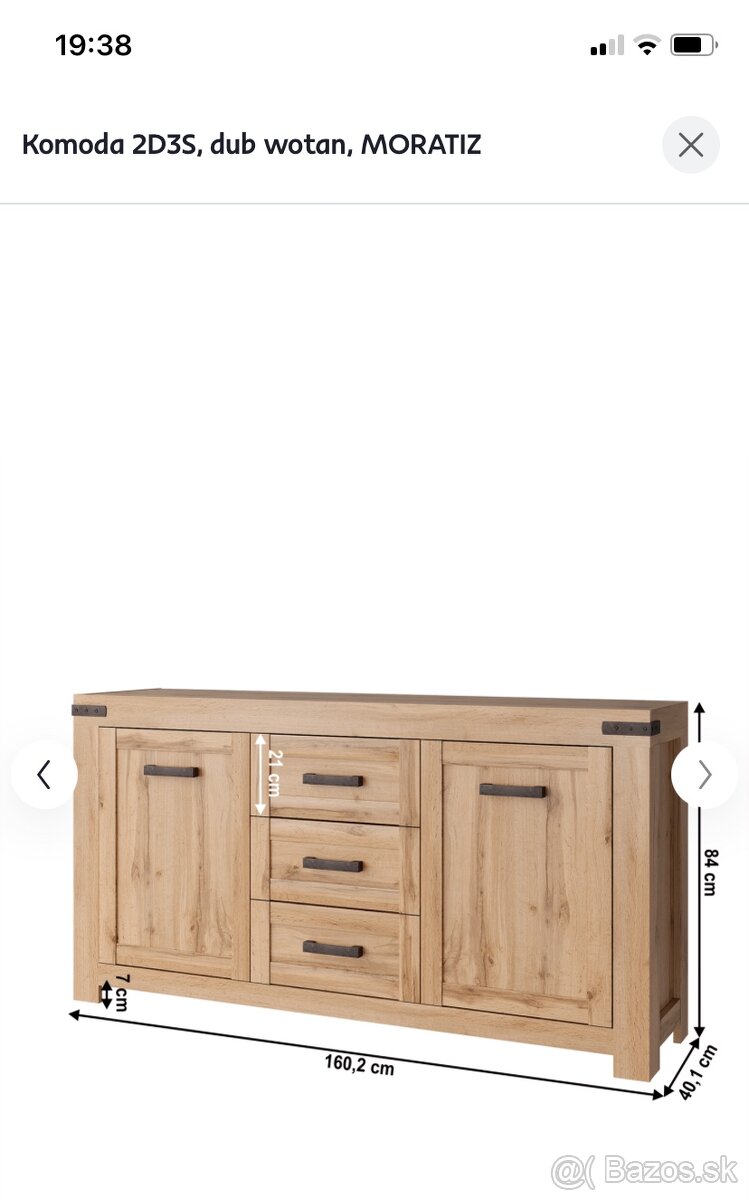The height and width of the screenshot is (1200, 749).
Task: Show the next product image
Action: click(704, 775)
